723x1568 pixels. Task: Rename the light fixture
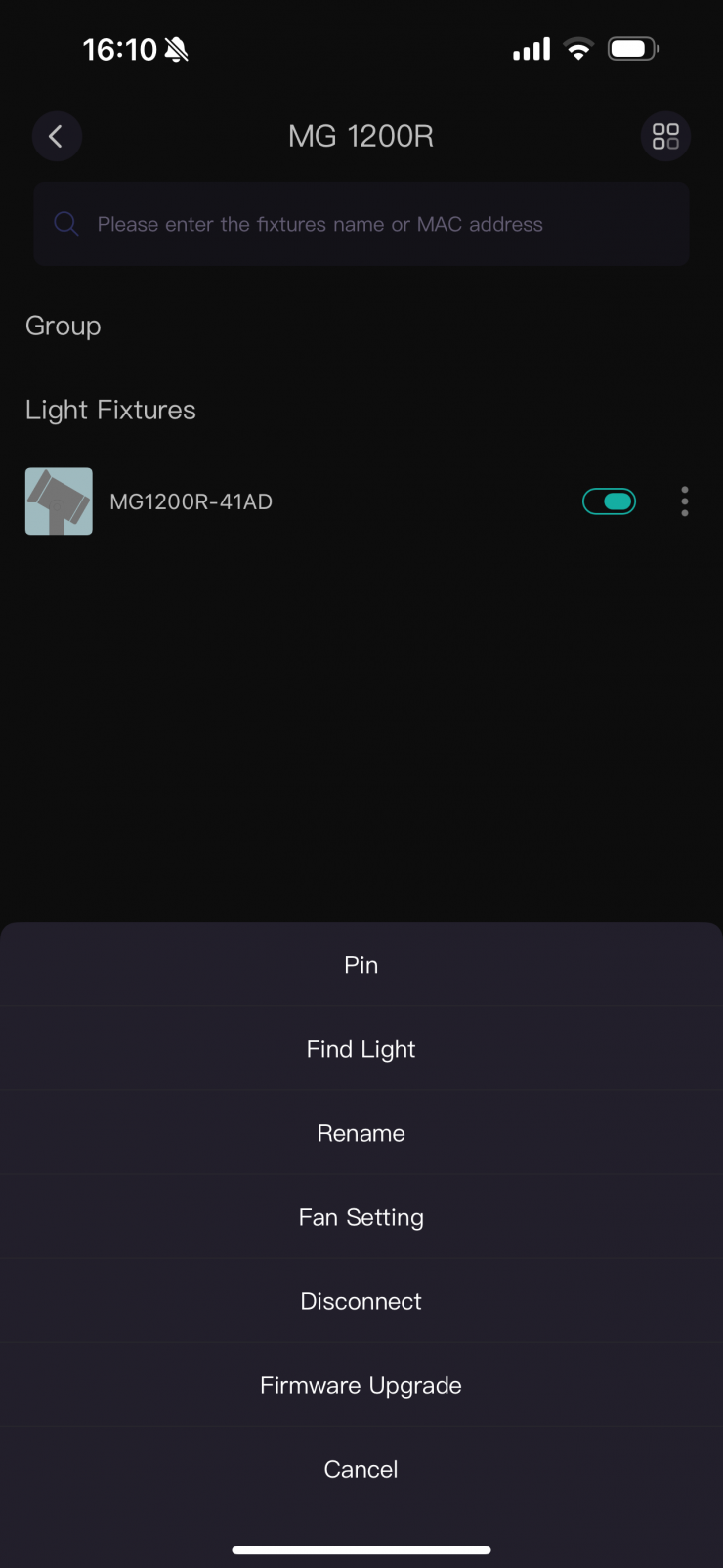tap(361, 1133)
